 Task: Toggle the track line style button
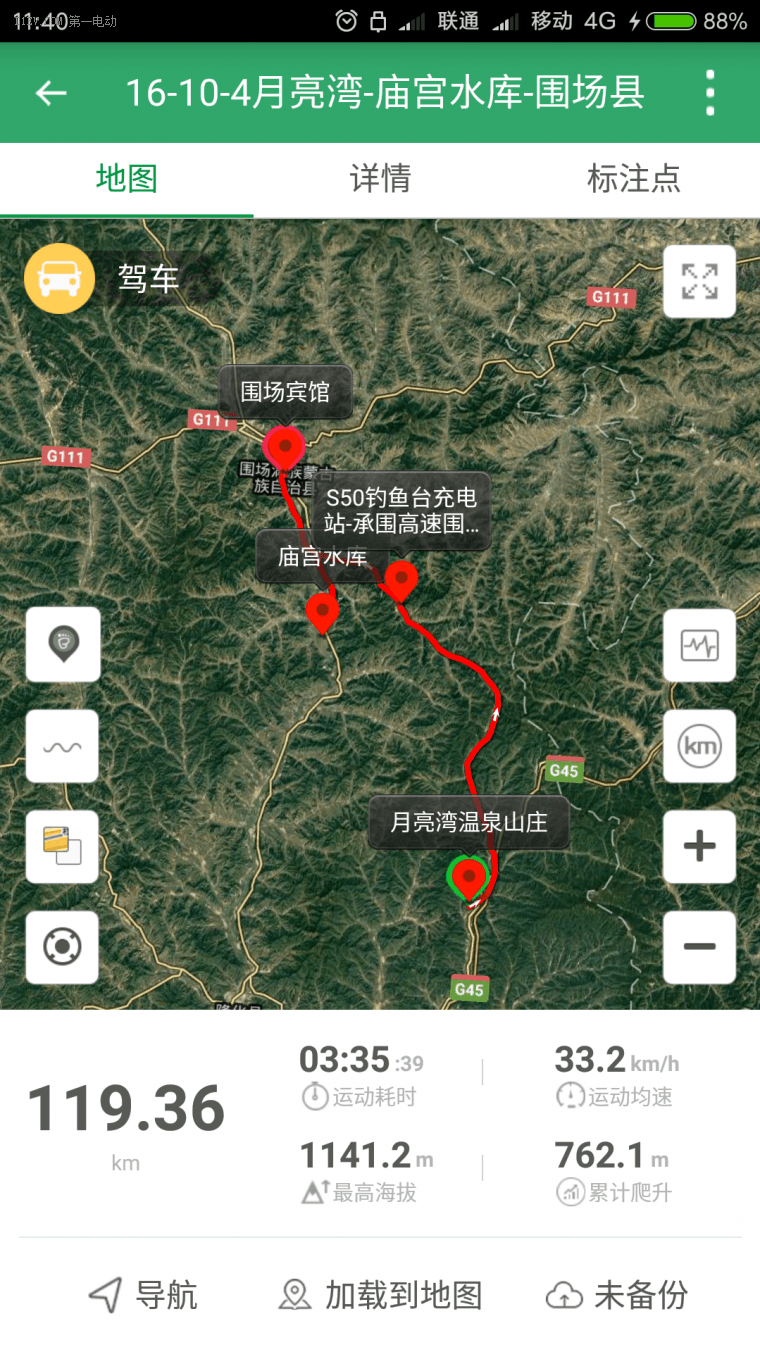pos(62,746)
